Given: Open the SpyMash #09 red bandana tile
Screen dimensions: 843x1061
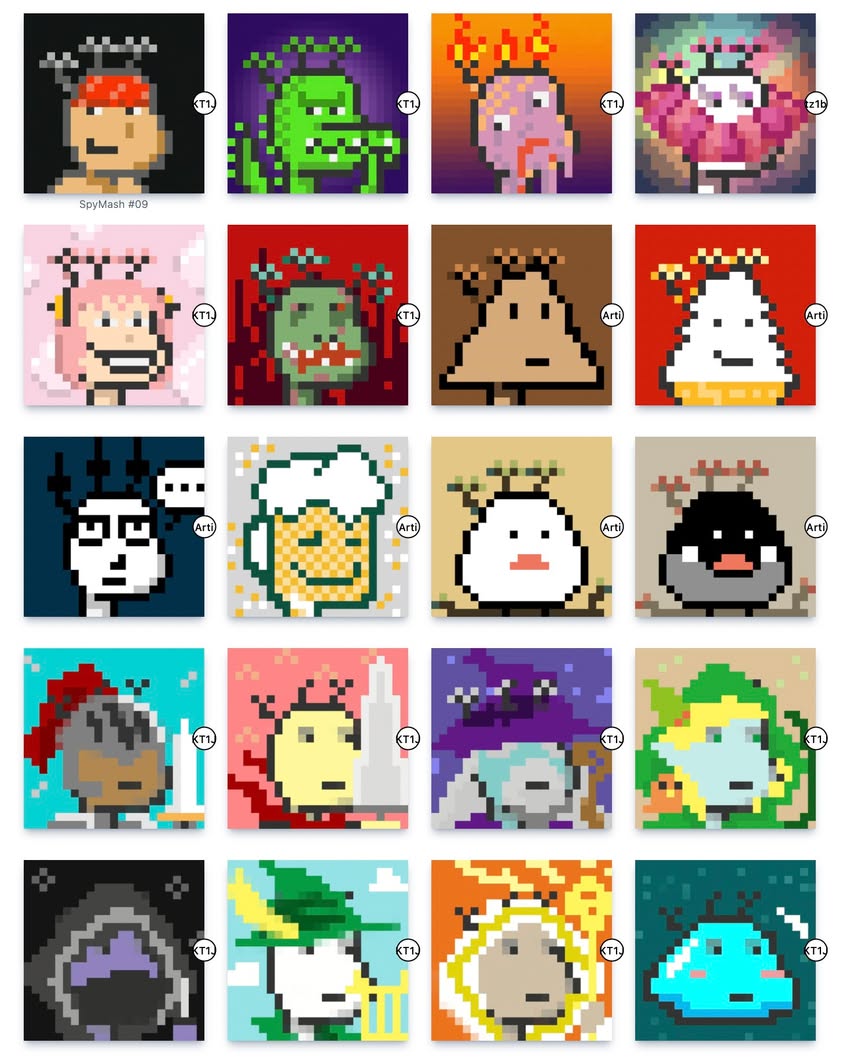Looking at the screenshot, I should pyautogui.click(x=113, y=103).
